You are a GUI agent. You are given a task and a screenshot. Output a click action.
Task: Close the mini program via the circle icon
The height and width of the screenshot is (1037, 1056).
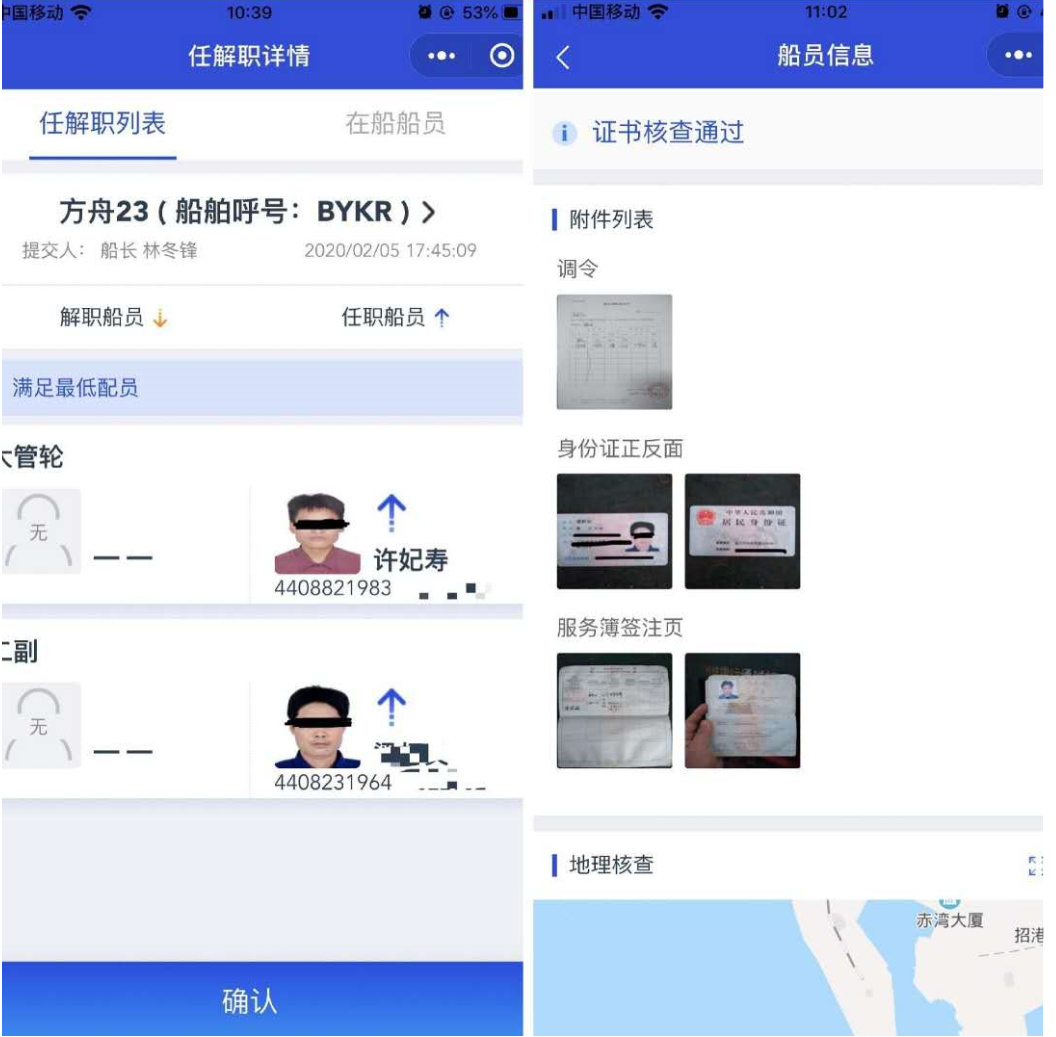(x=502, y=56)
